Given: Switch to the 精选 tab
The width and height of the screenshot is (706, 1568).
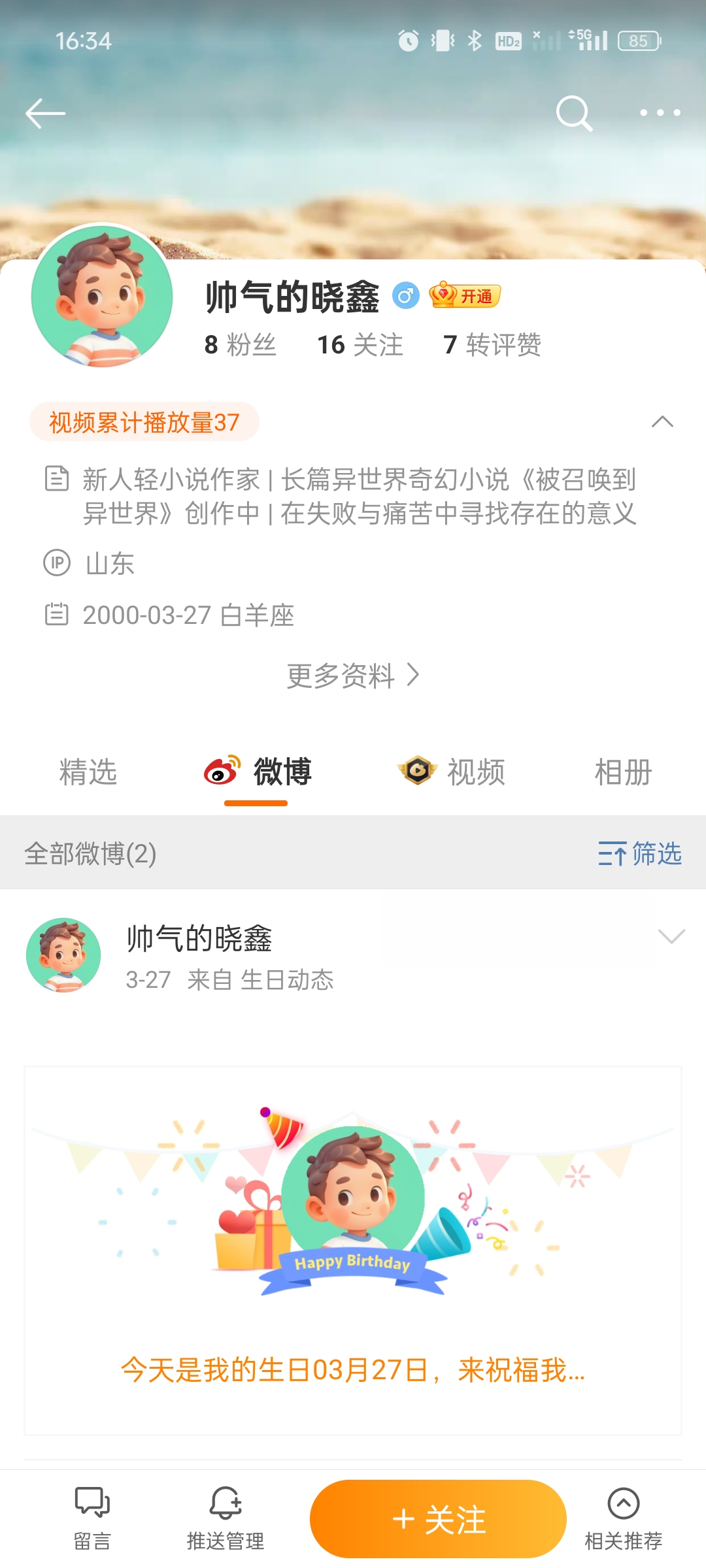Looking at the screenshot, I should click(88, 772).
